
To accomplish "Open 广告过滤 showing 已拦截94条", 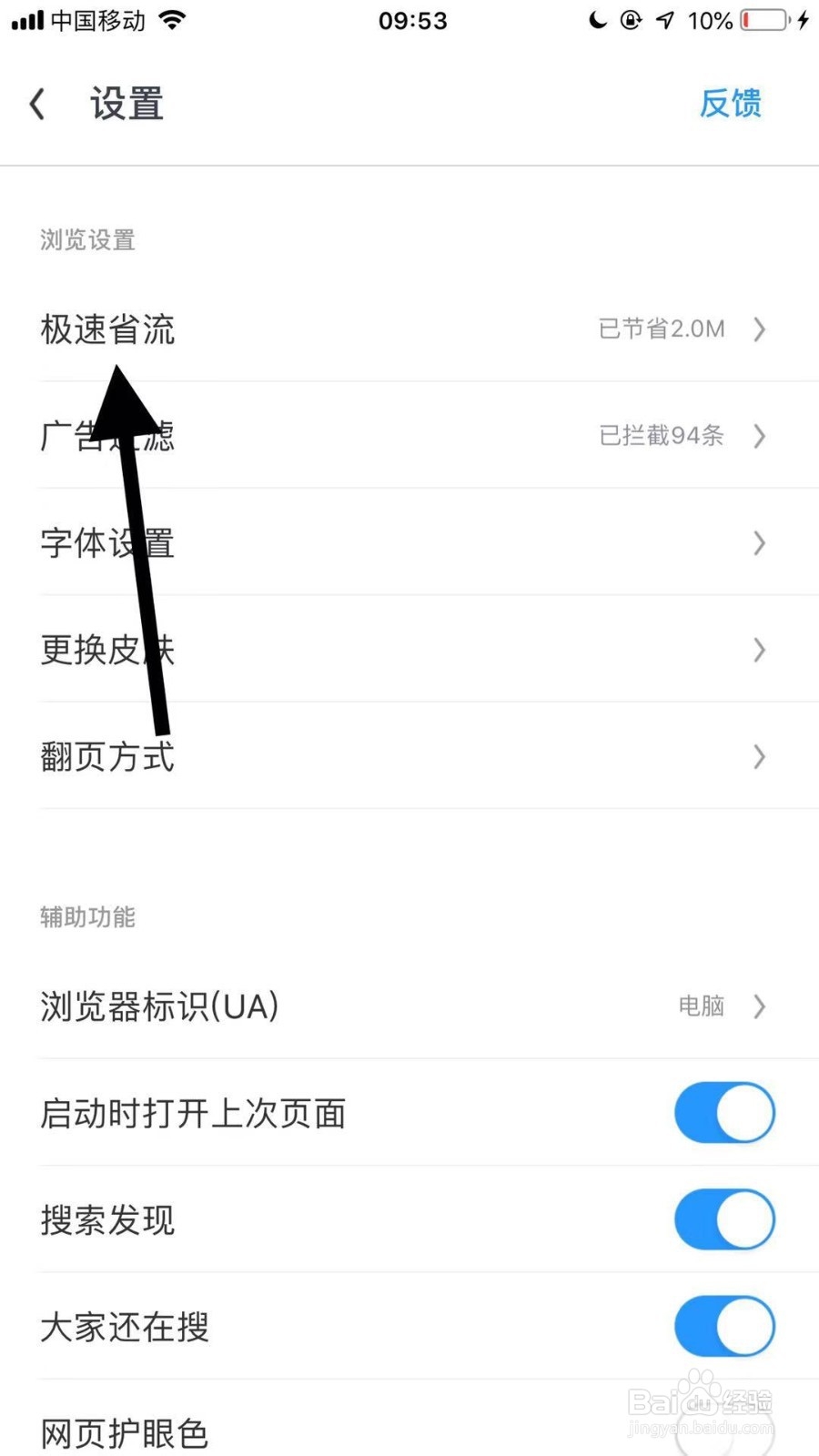I will [409, 436].
